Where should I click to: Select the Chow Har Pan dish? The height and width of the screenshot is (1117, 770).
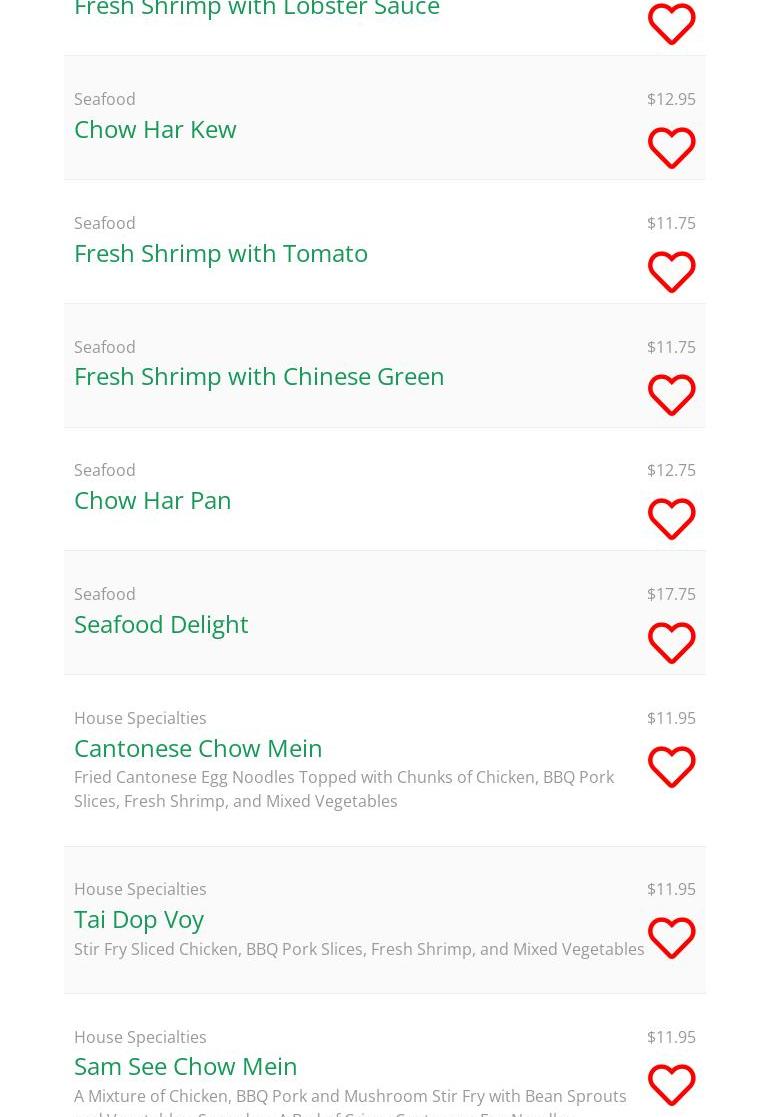pos(153,500)
